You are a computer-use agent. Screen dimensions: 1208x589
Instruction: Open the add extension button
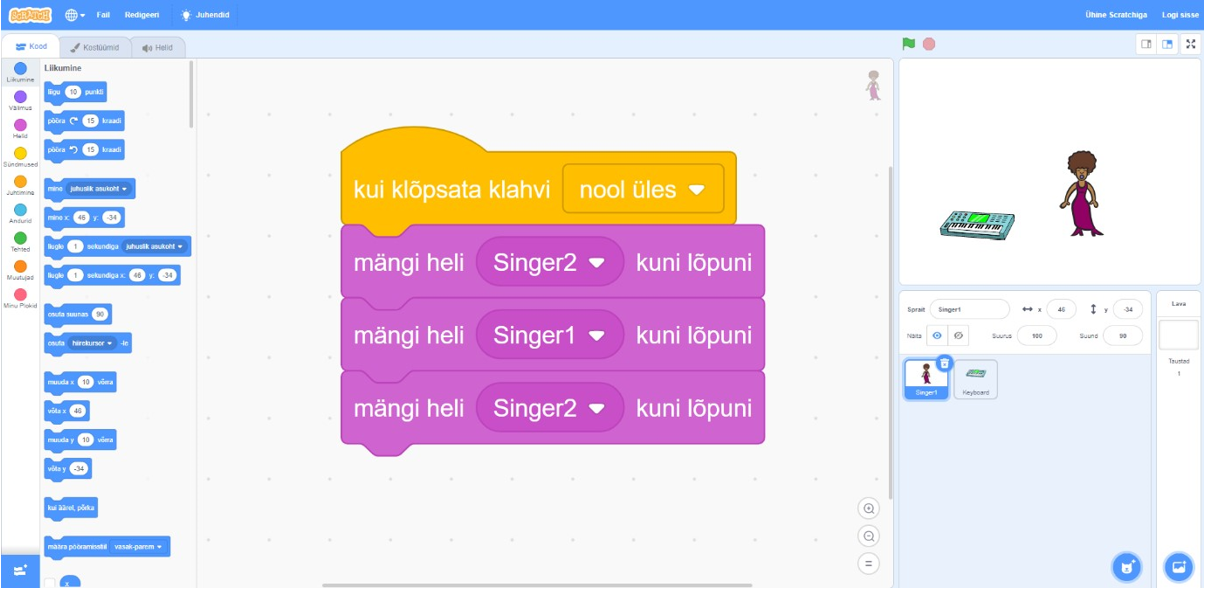coord(20,570)
